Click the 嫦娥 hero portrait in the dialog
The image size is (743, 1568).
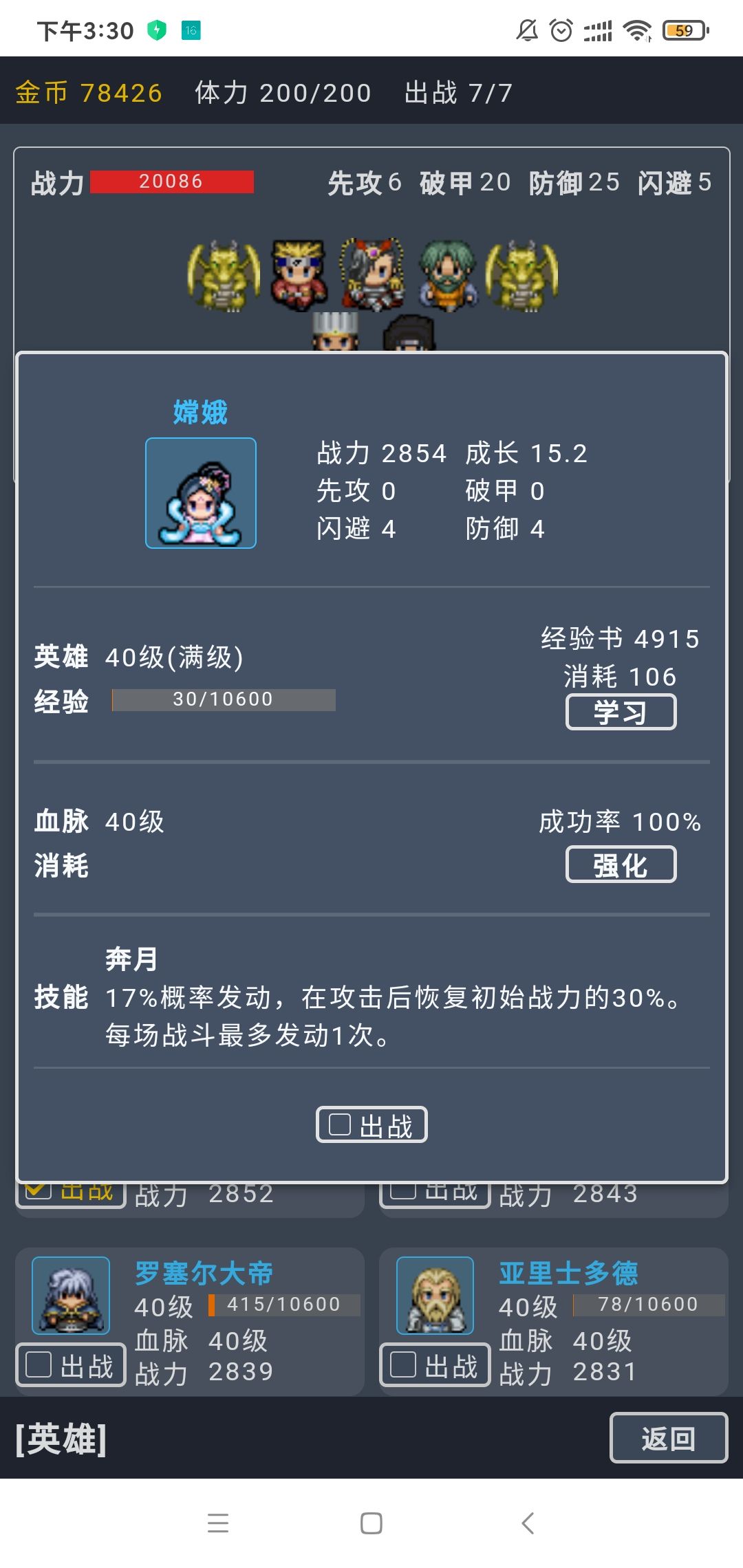click(x=202, y=492)
